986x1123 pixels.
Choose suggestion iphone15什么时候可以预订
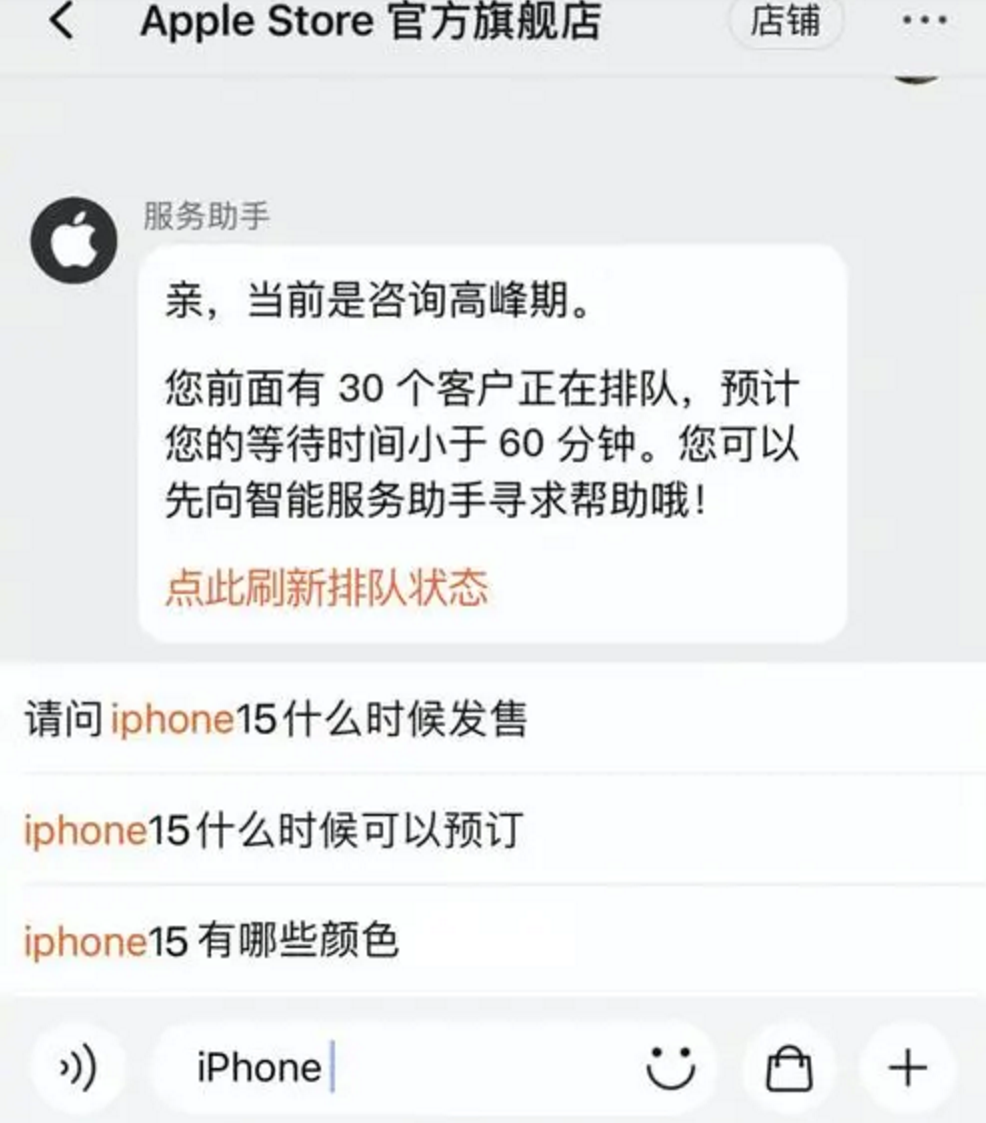tap(274, 830)
